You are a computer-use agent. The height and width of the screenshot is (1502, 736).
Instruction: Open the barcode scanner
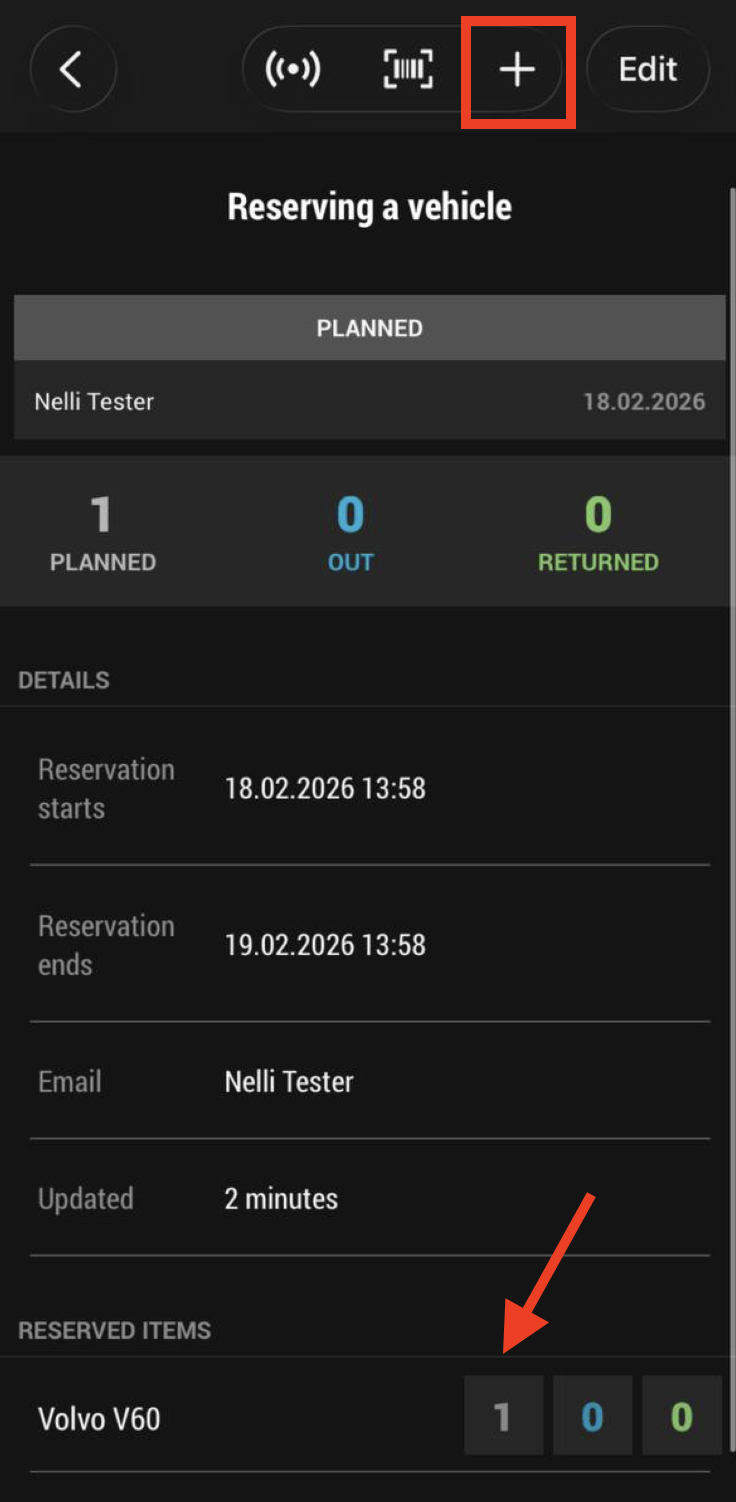[x=408, y=70]
